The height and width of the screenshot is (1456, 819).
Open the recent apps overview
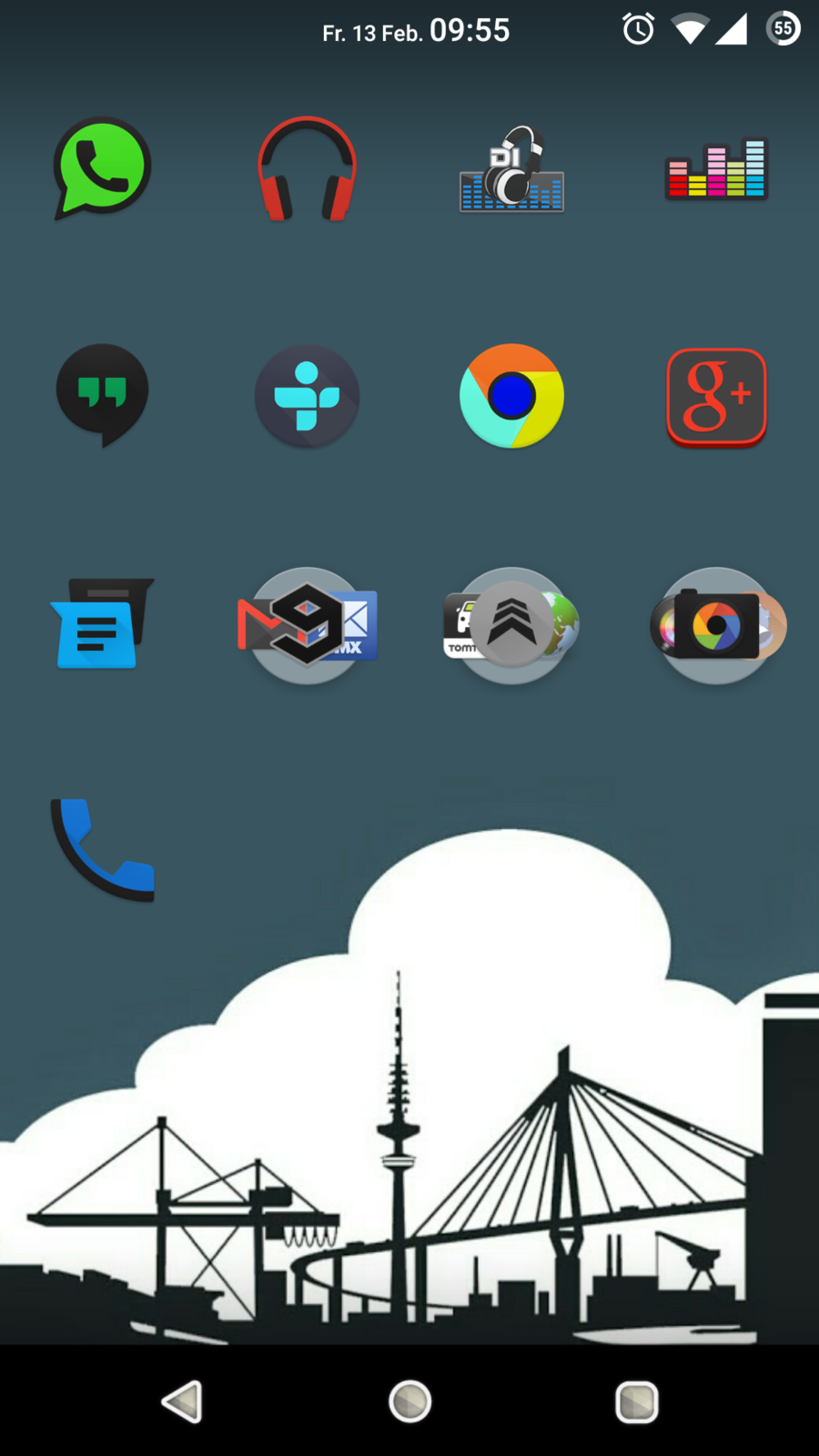click(636, 1401)
